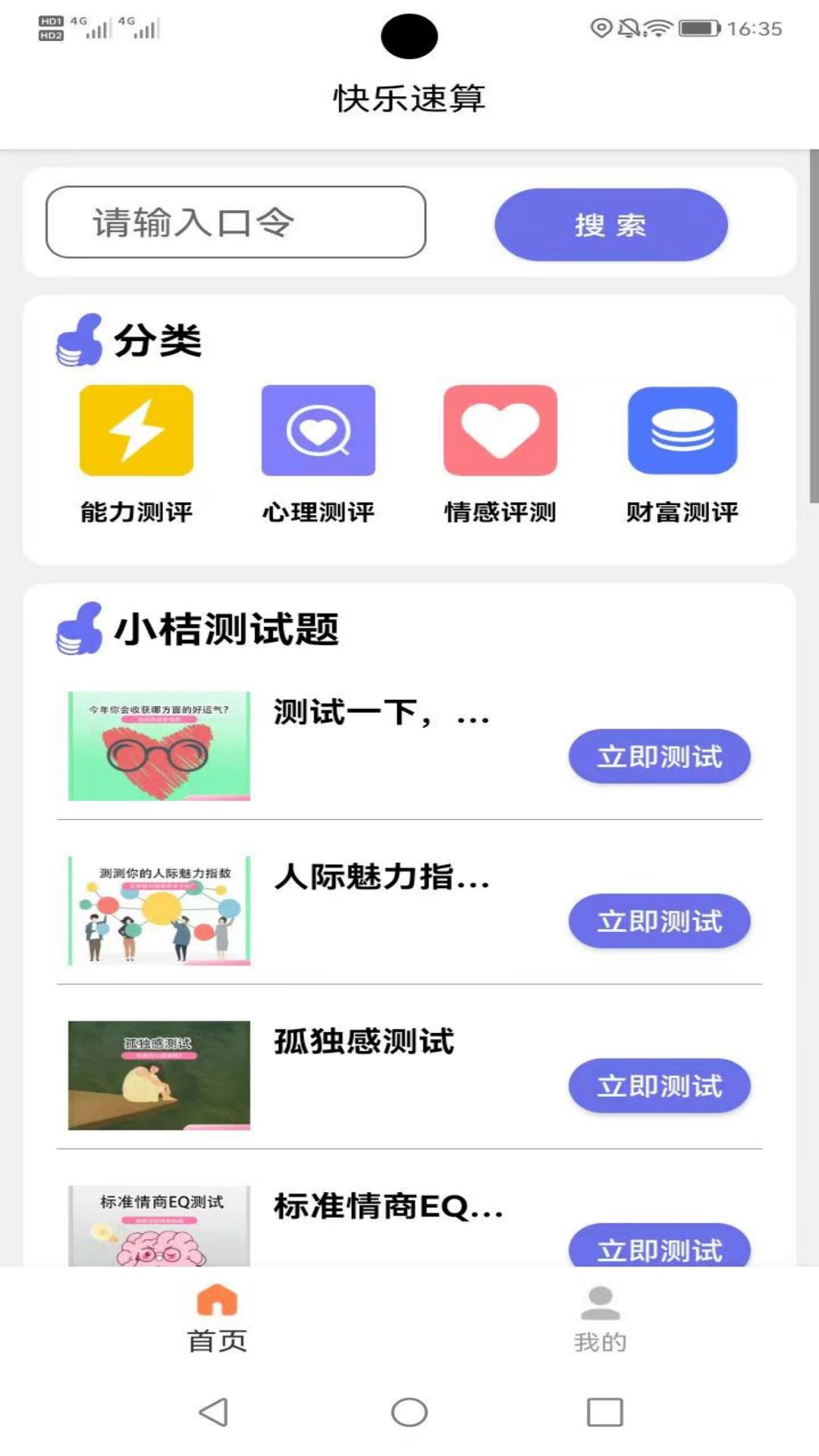The image size is (819, 1456).
Task: Open 心理测评 via the heart magnifier icon
Action: click(x=318, y=430)
